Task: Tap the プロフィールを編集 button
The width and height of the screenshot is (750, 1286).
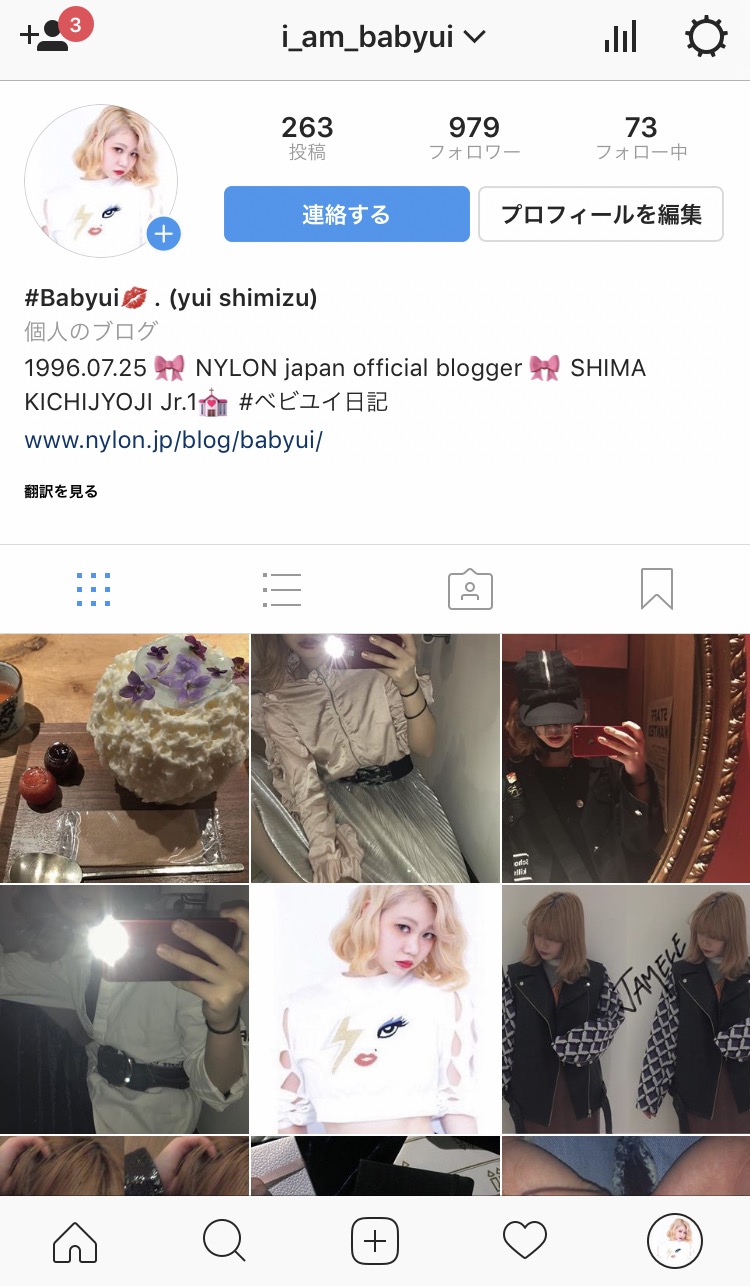Action: click(600, 214)
